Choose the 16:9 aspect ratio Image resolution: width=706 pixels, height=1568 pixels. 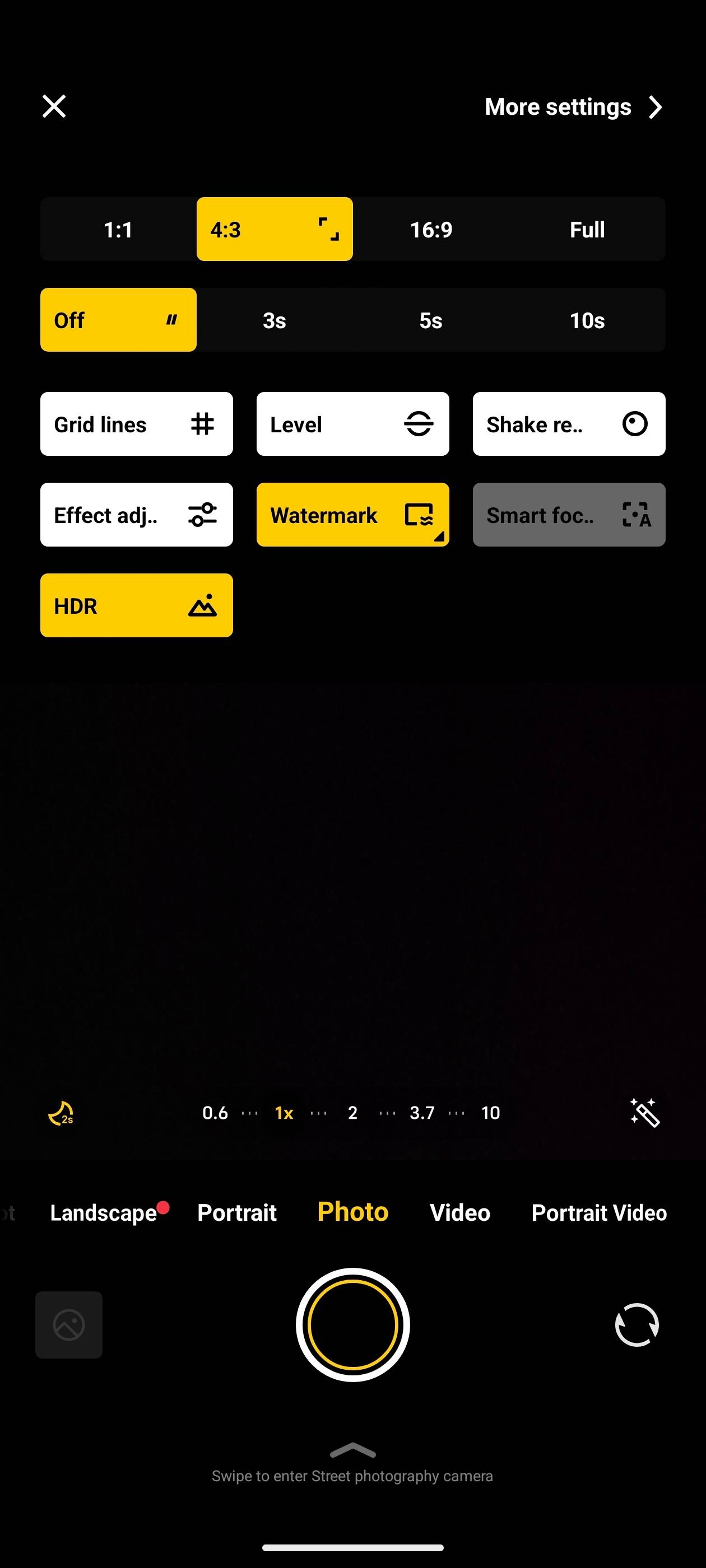pos(431,230)
